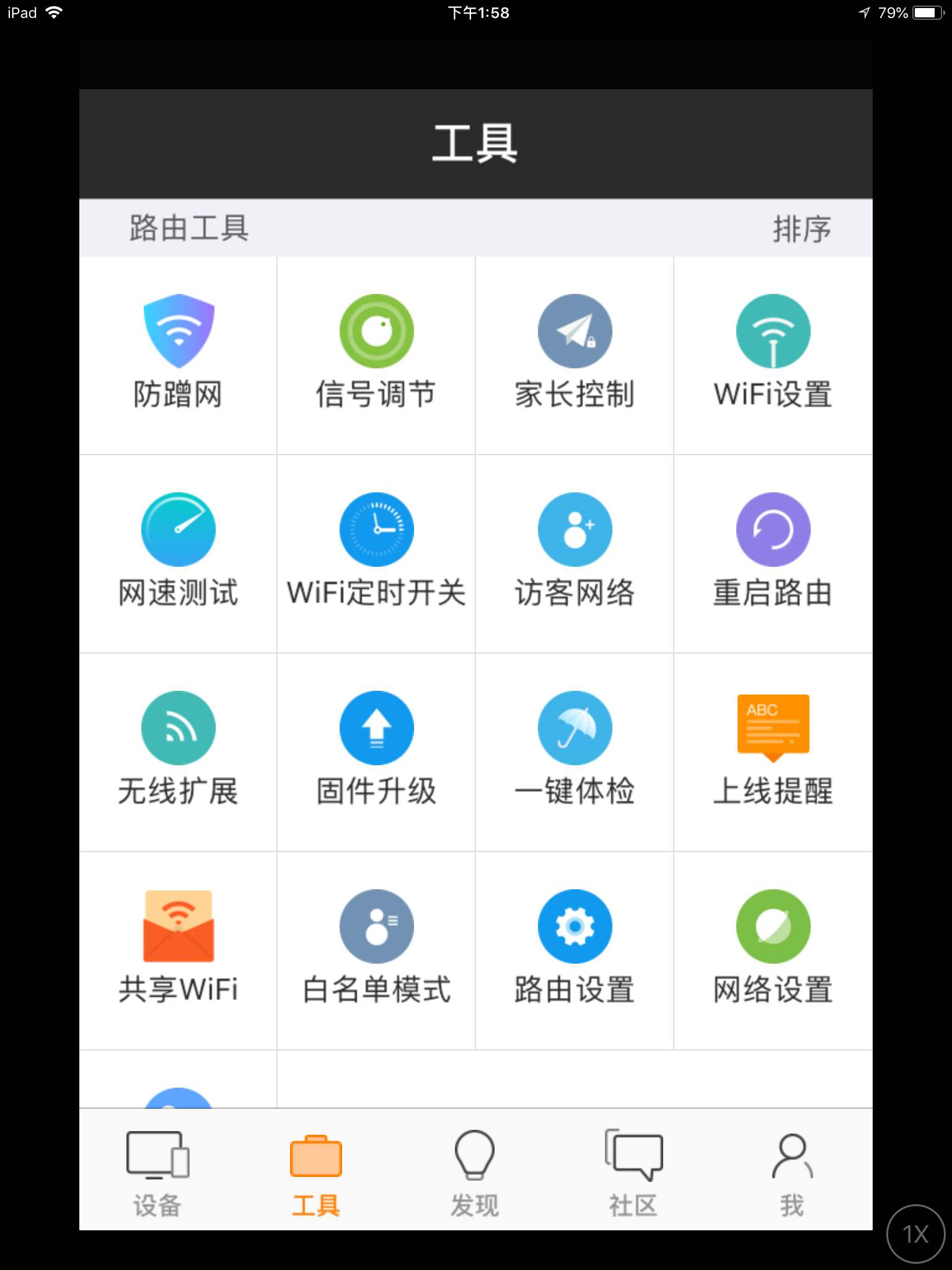This screenshot has height=1270, width=952.
Task: Set up the 访客网络 guest network
Action: (x=575, y=552)
